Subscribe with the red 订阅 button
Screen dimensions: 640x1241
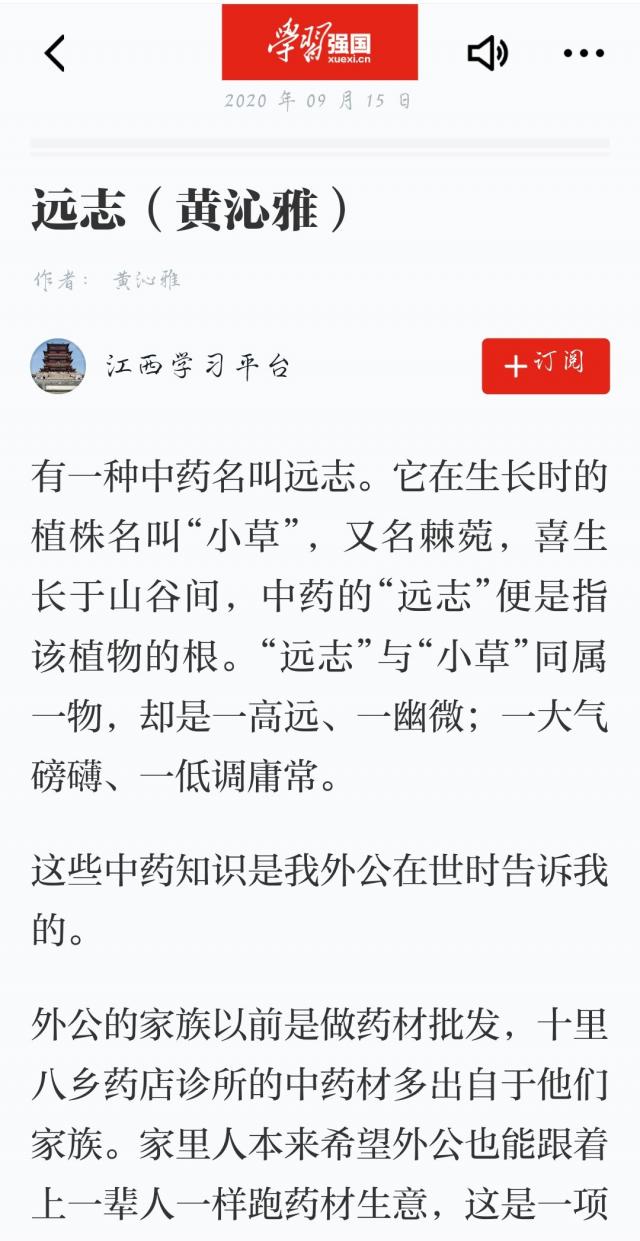545,366
